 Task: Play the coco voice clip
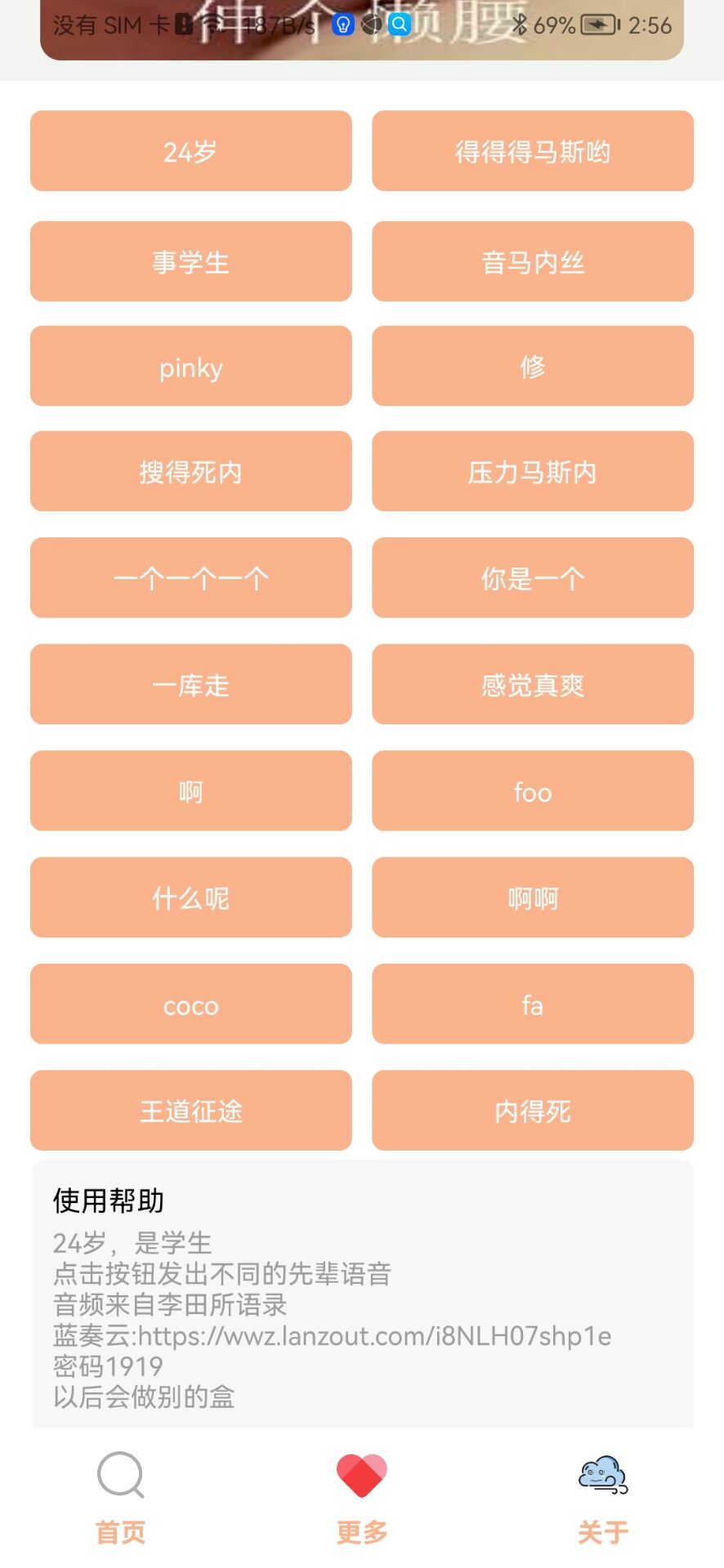tap(191, 1004)
